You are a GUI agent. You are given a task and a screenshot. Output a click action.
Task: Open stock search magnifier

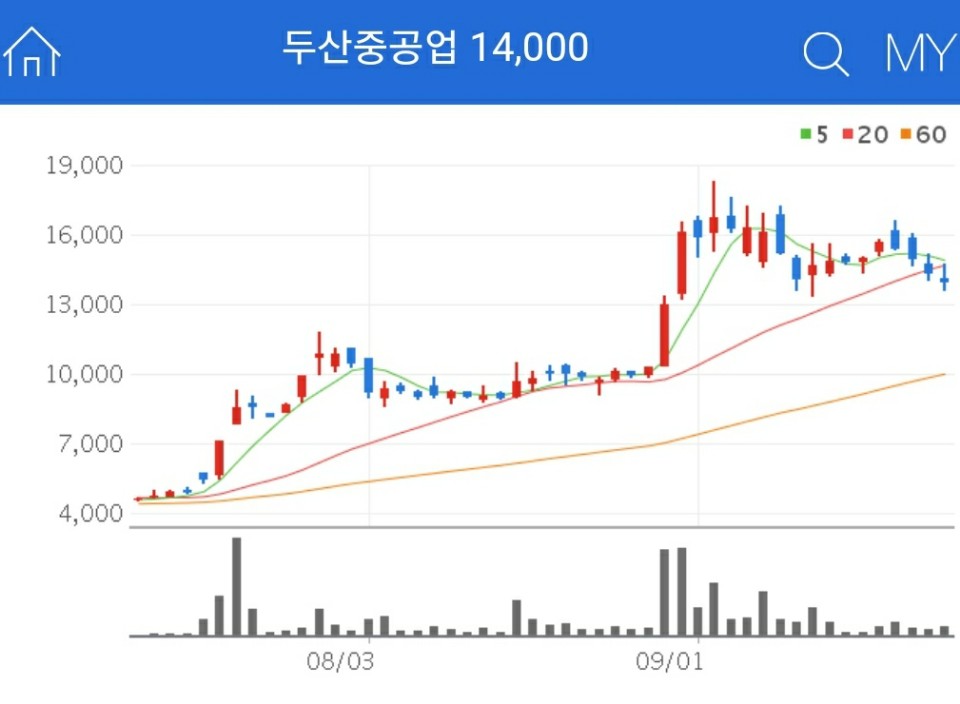click(825, 53)
